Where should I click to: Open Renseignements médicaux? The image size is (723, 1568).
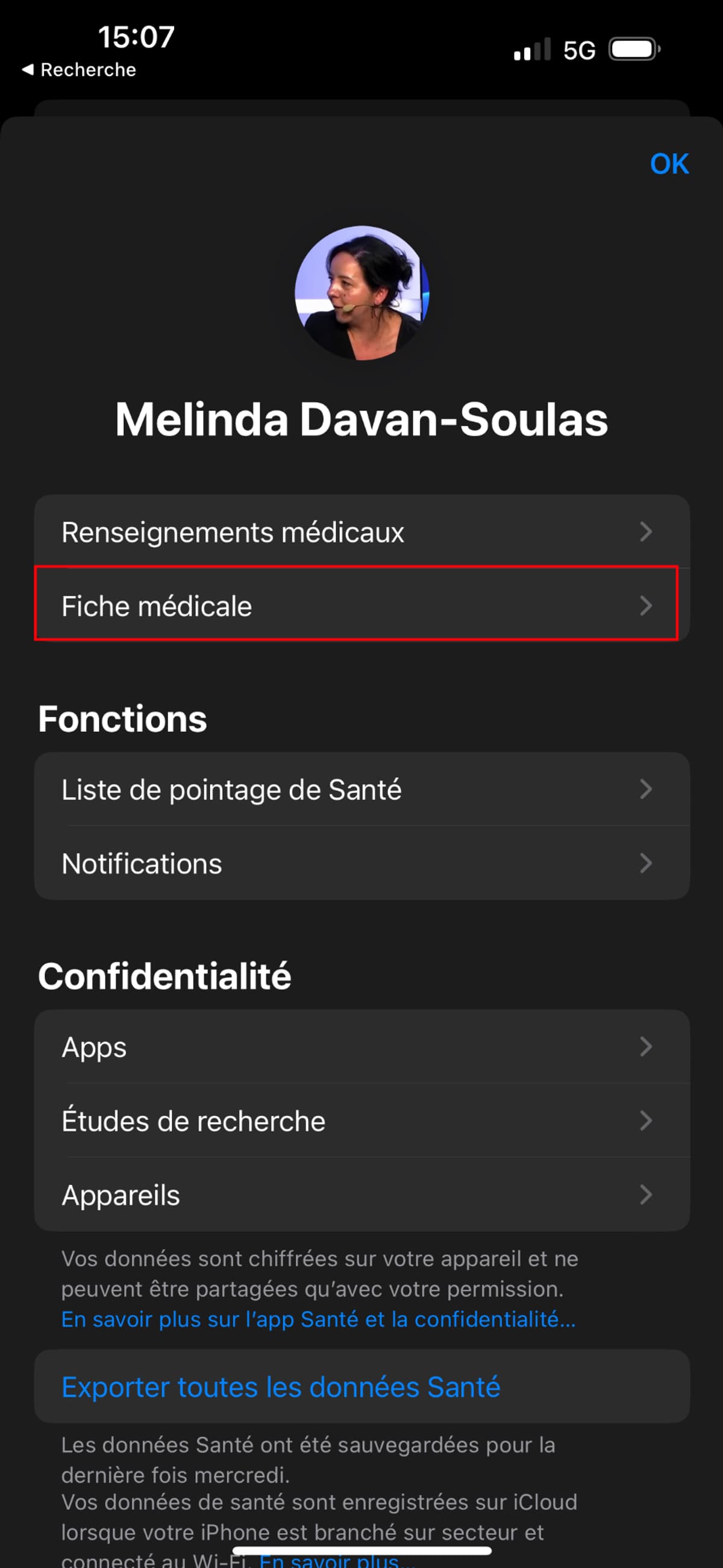(233, 531)
